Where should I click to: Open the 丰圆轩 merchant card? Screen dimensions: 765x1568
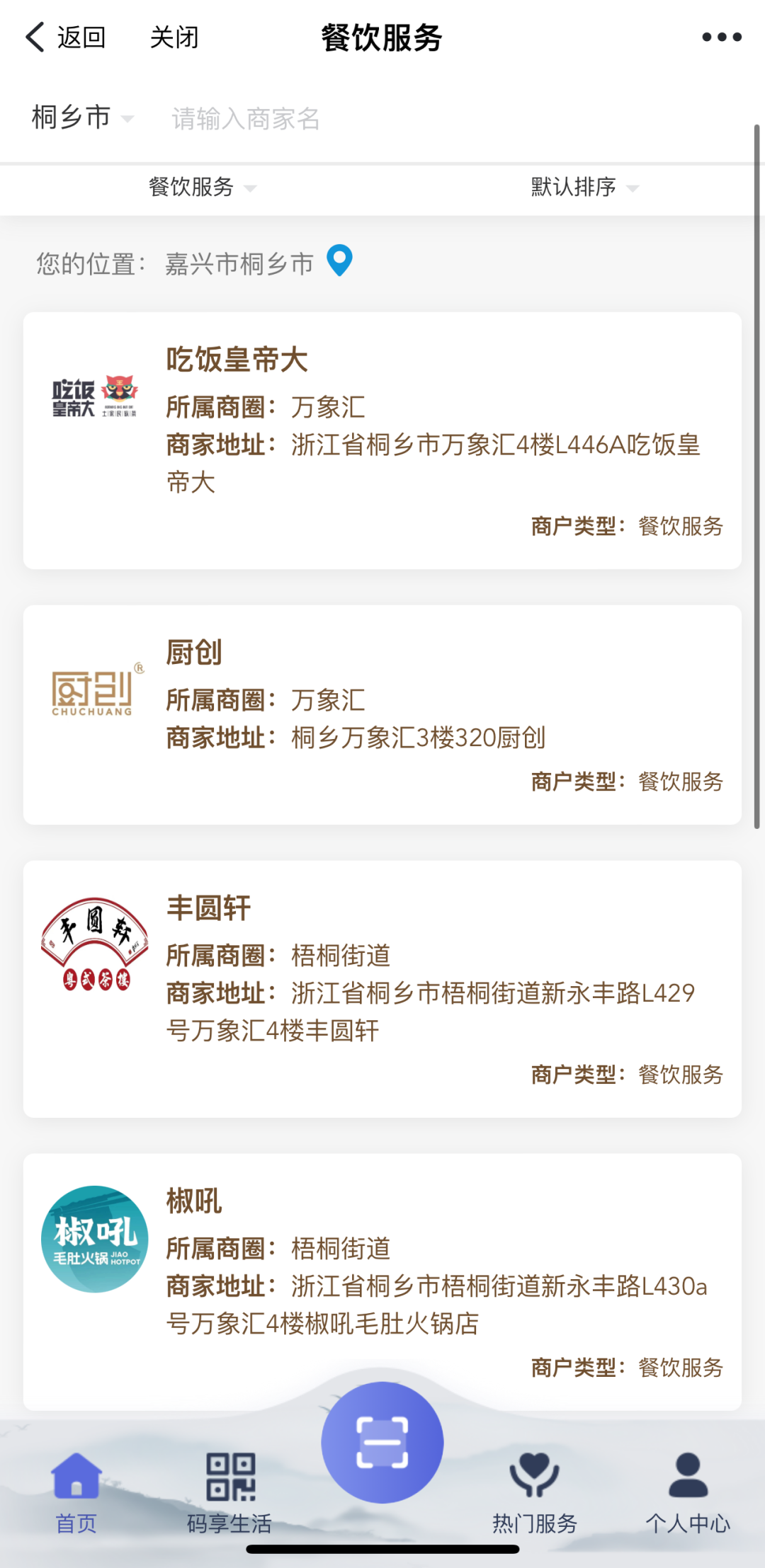[382, 988]
